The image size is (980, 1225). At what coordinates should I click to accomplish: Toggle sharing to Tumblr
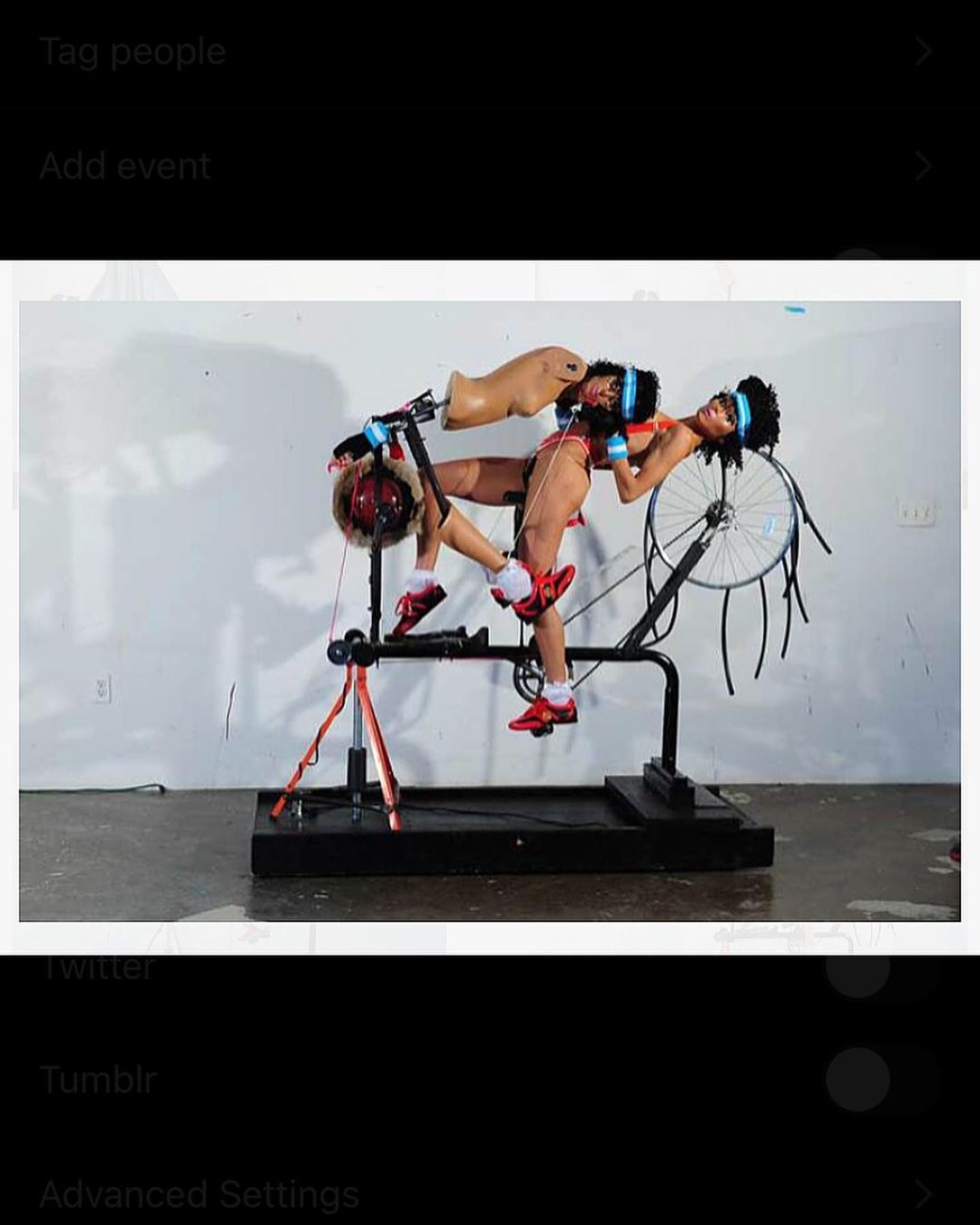pos(878,1080)
